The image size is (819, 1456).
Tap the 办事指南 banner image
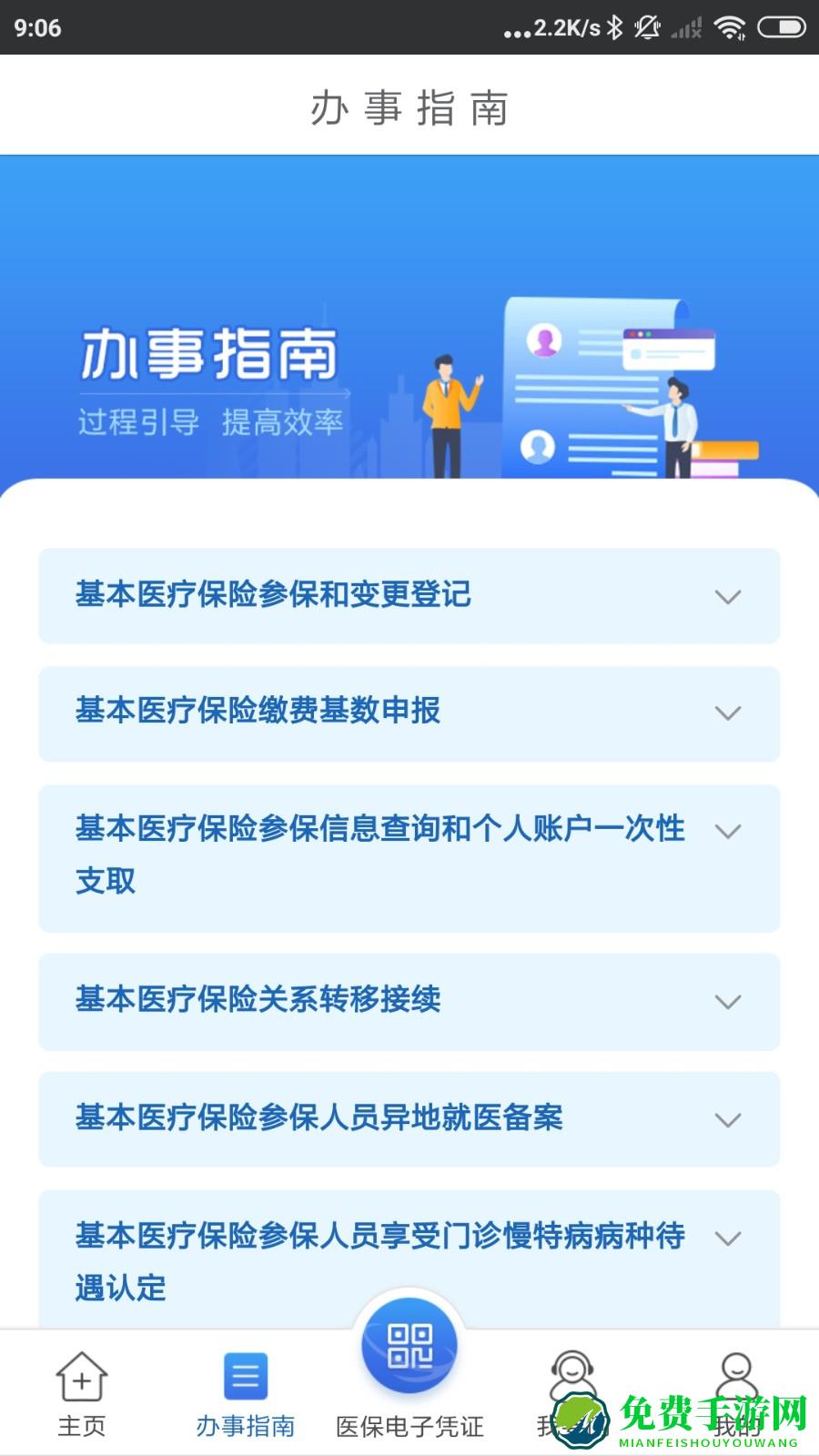pos(409,318)
